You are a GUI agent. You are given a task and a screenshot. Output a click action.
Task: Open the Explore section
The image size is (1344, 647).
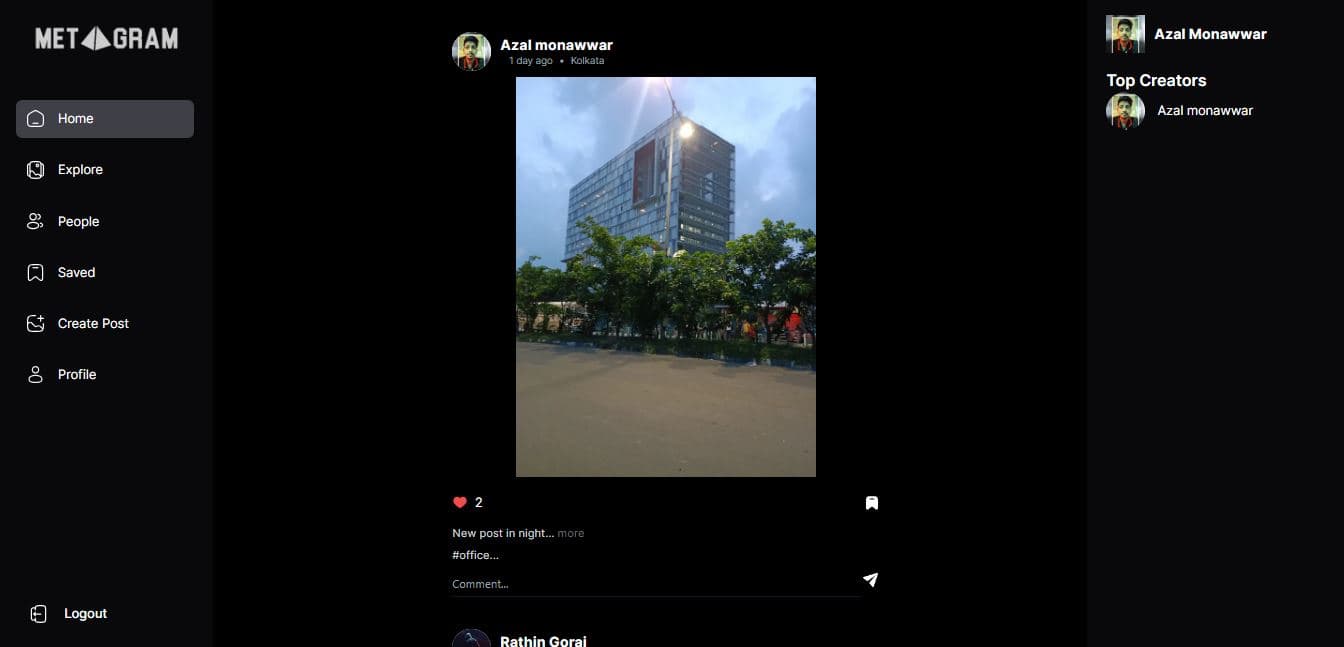[80, 170]
